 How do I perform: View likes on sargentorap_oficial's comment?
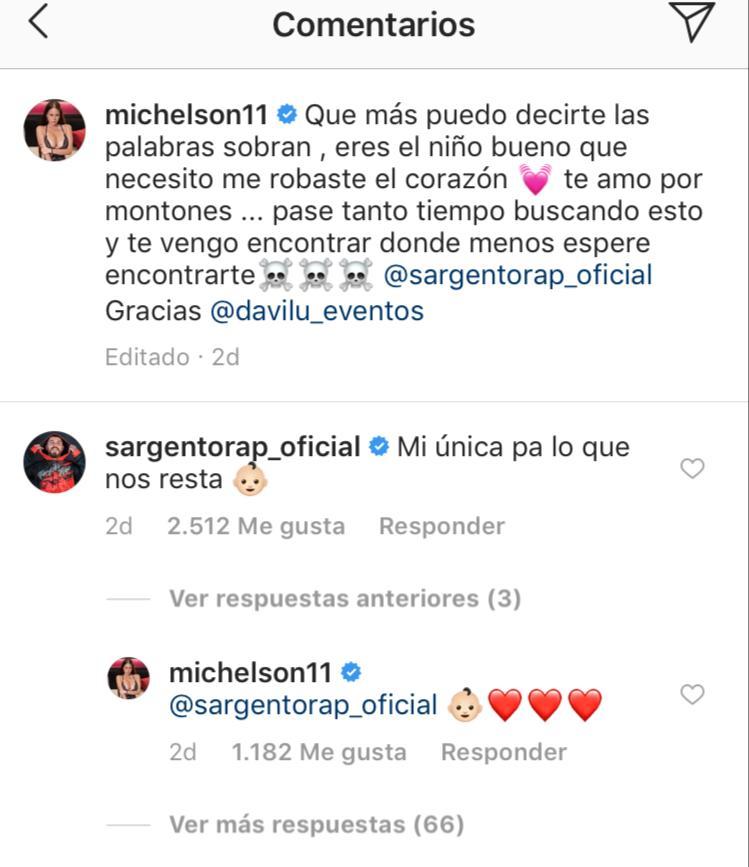click(x=256, y=526)
